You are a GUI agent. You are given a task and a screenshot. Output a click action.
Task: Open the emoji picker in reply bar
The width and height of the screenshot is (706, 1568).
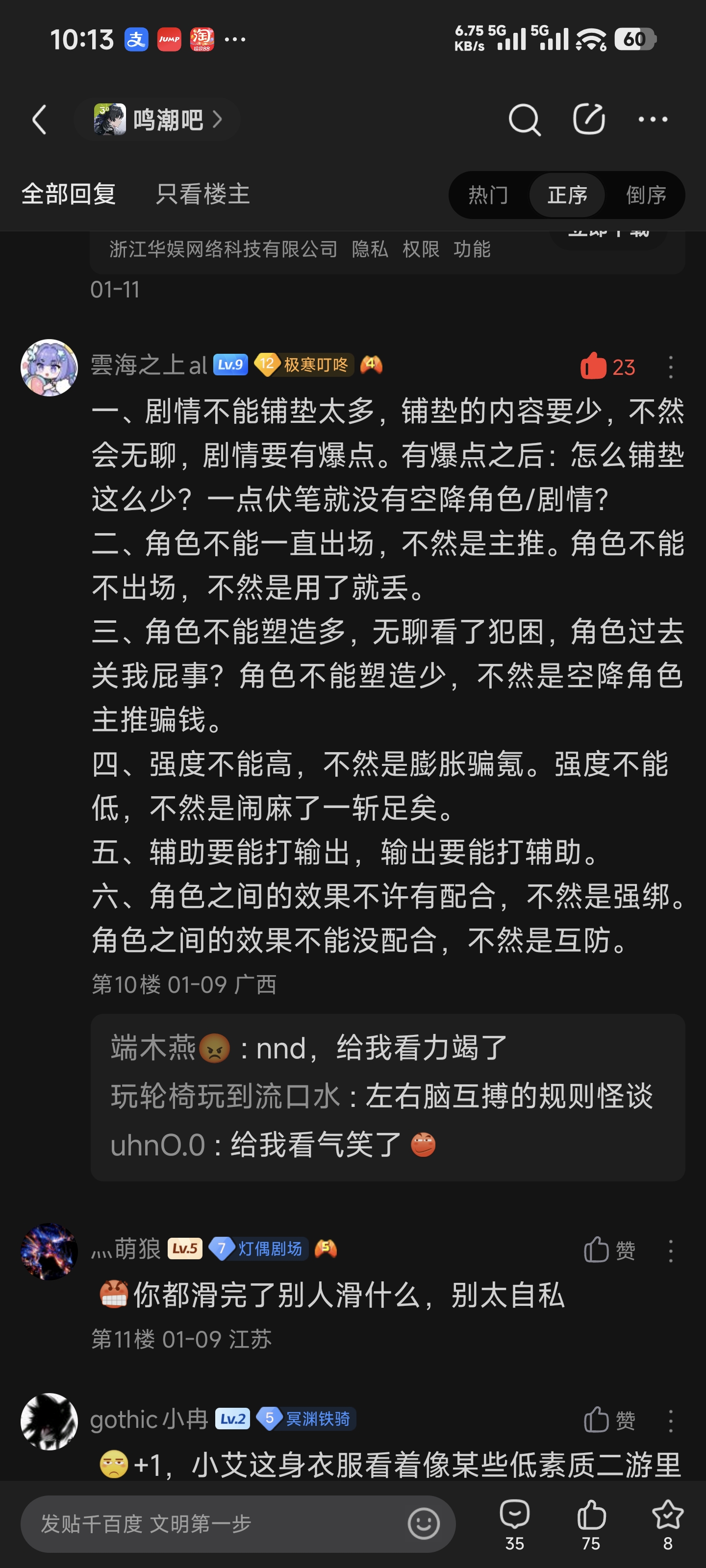point(424,1523)
